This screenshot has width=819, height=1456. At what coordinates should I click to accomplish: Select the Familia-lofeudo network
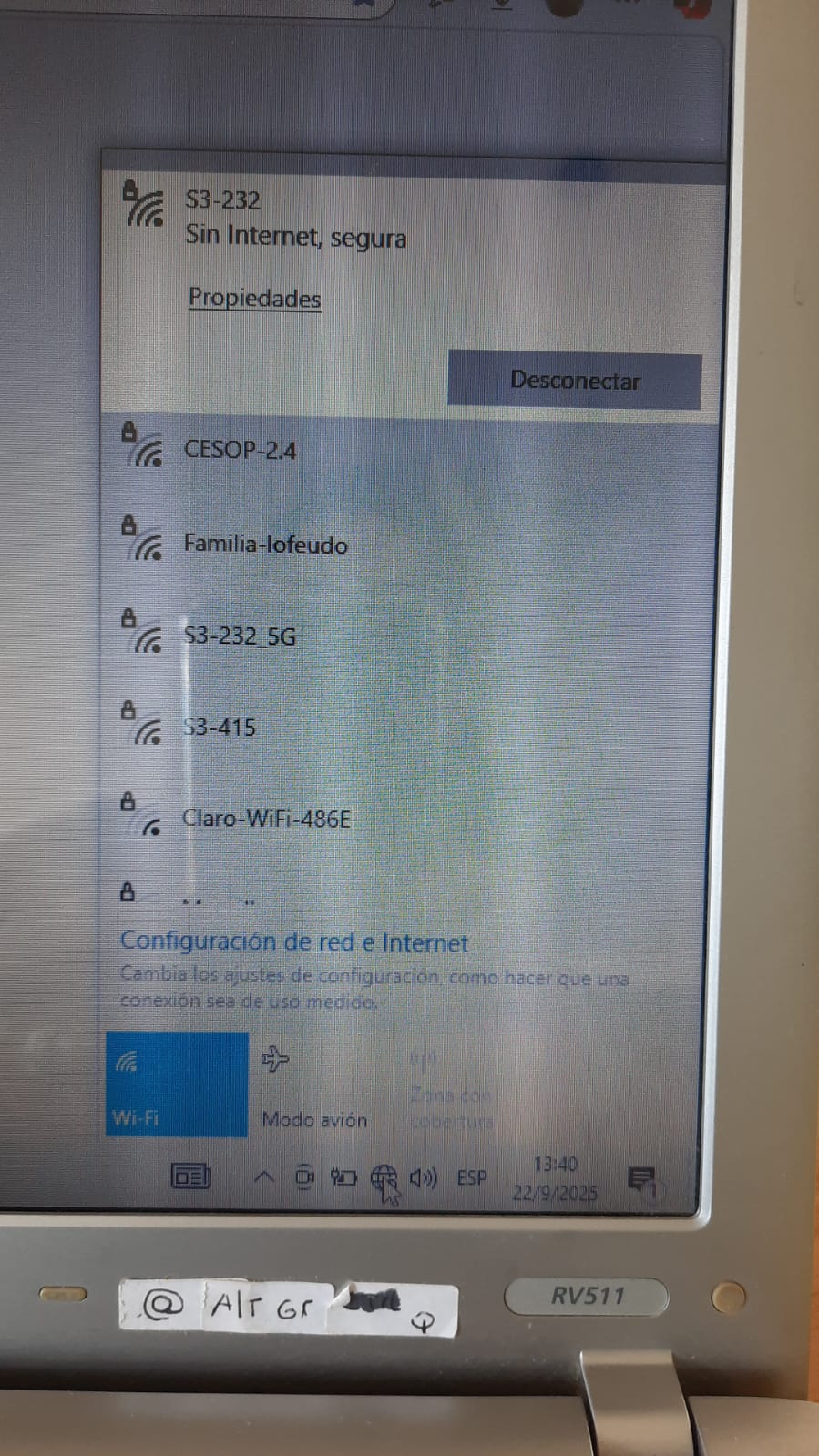pos(265,545)
